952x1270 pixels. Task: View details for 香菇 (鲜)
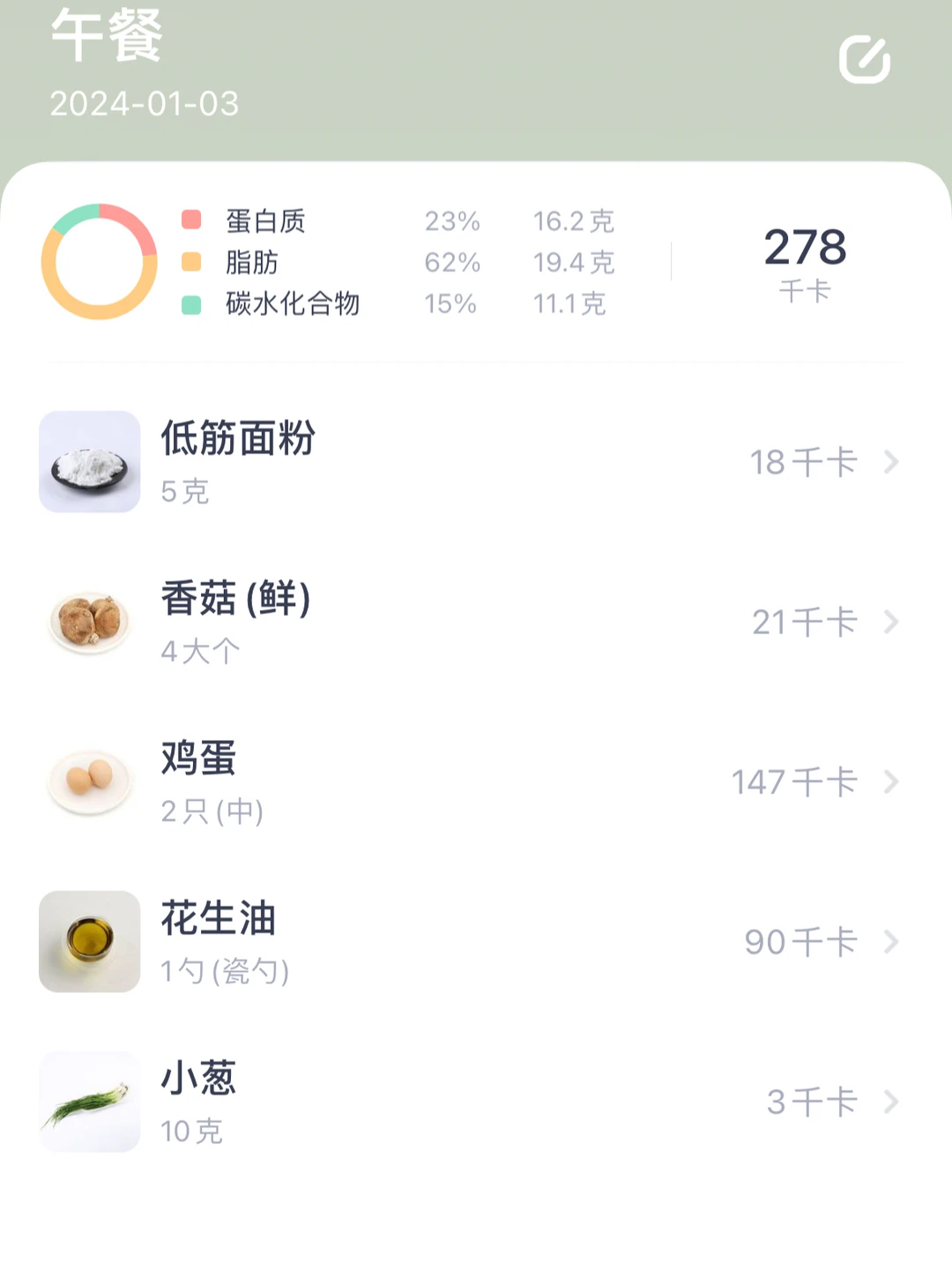pyautogui.click(x=476, y=623)
